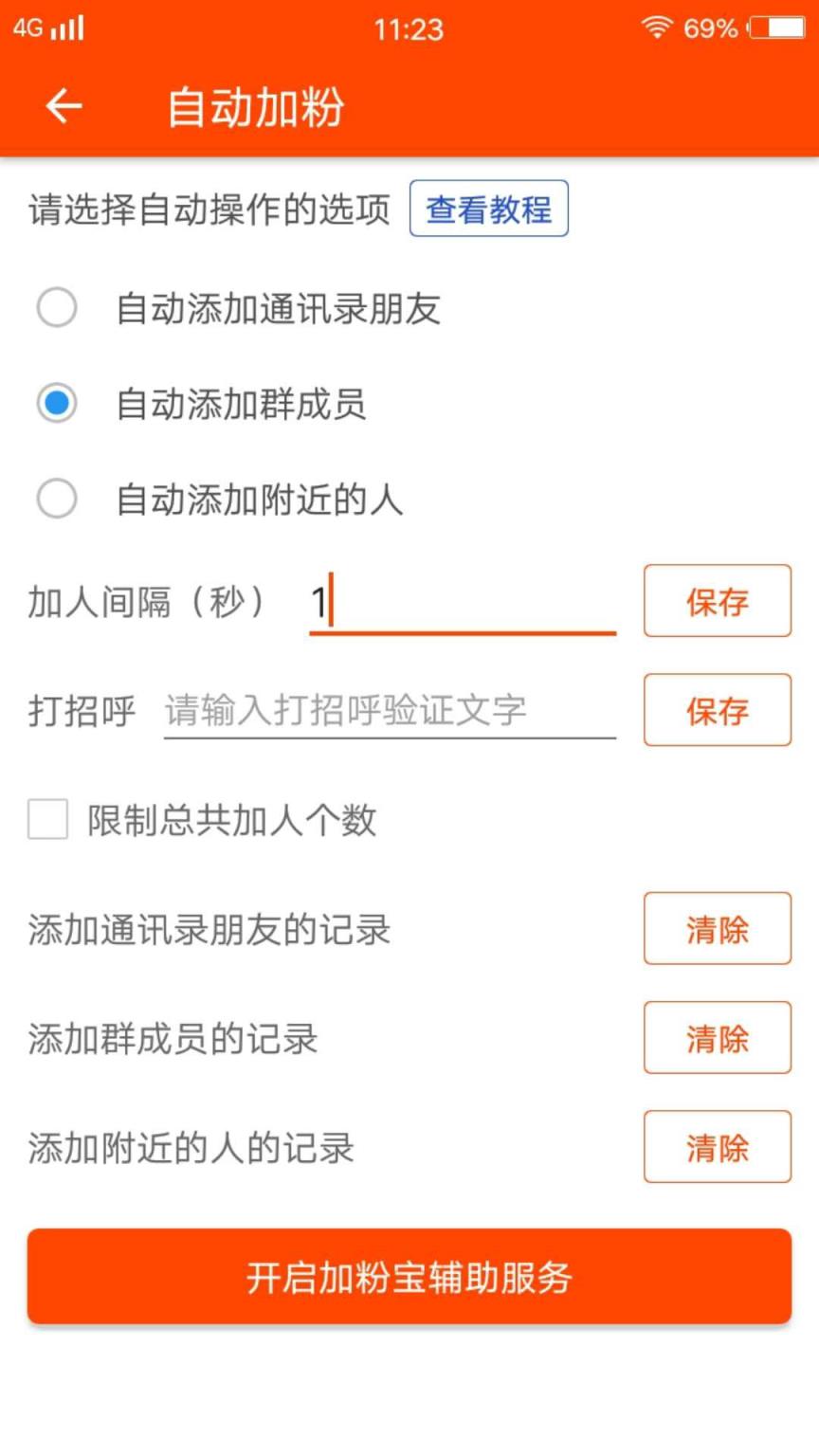Clear the 添加通讯录朋友的记录 with 清除
The height and width of the screenshot is (1456, 819).
click(718, 929)
